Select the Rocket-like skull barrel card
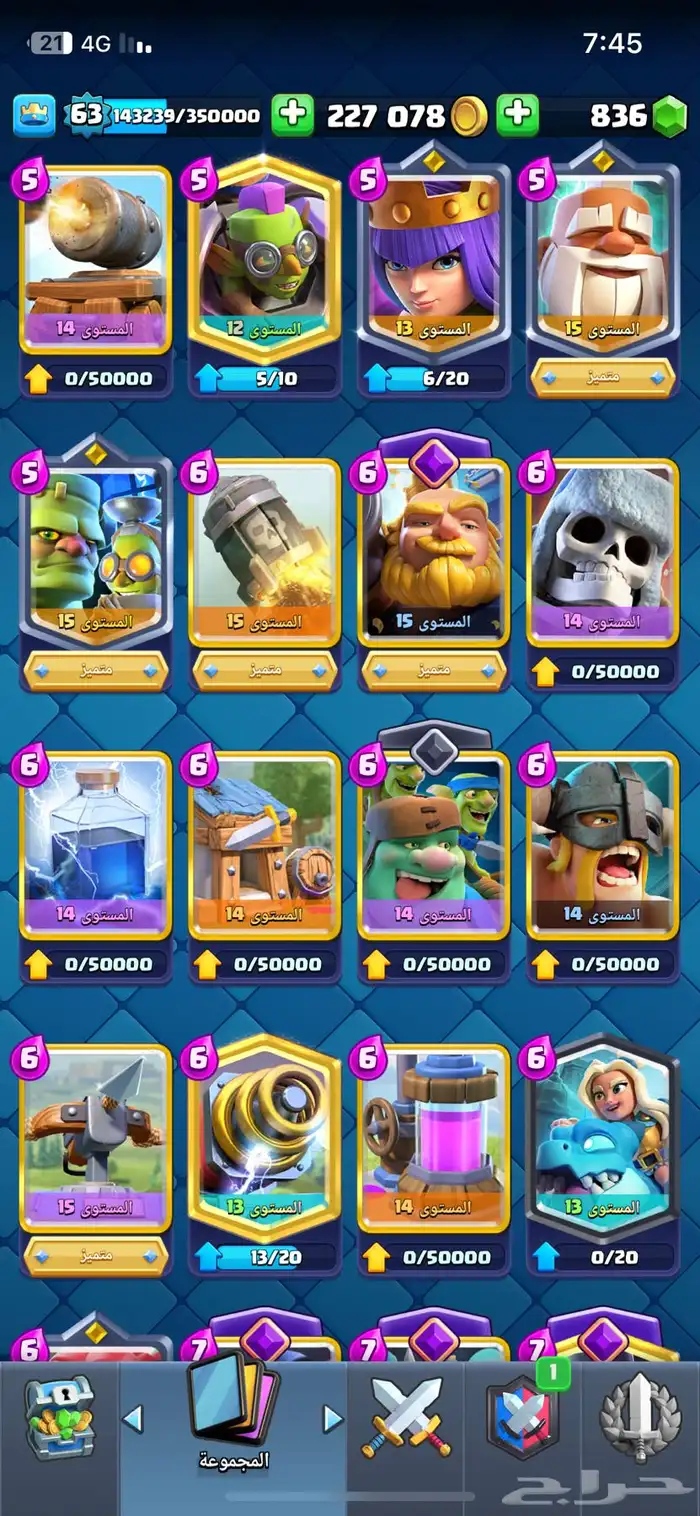The image size is (700, 1516). (265, 550)
